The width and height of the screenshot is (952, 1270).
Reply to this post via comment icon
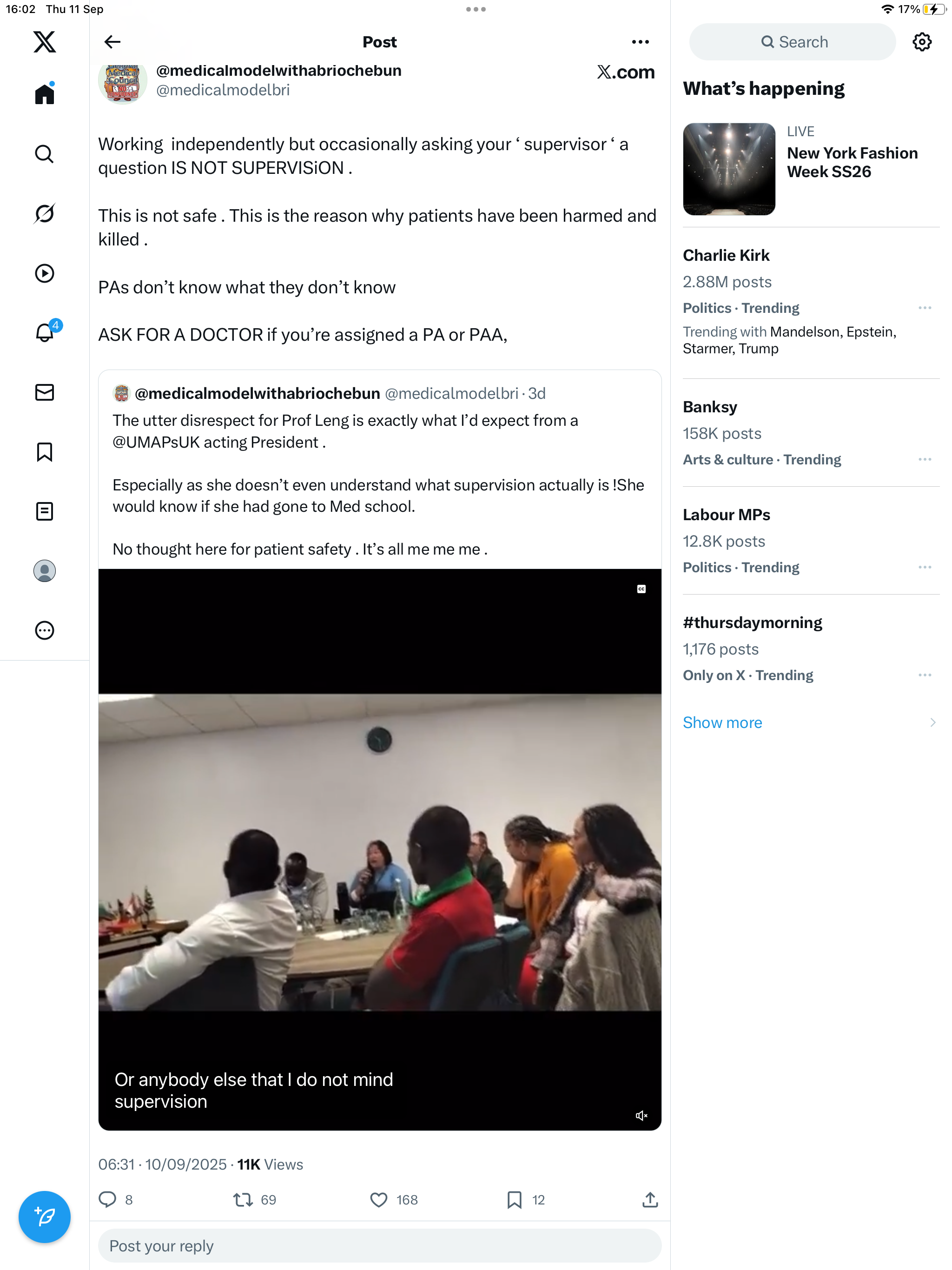coord(107,1199)
